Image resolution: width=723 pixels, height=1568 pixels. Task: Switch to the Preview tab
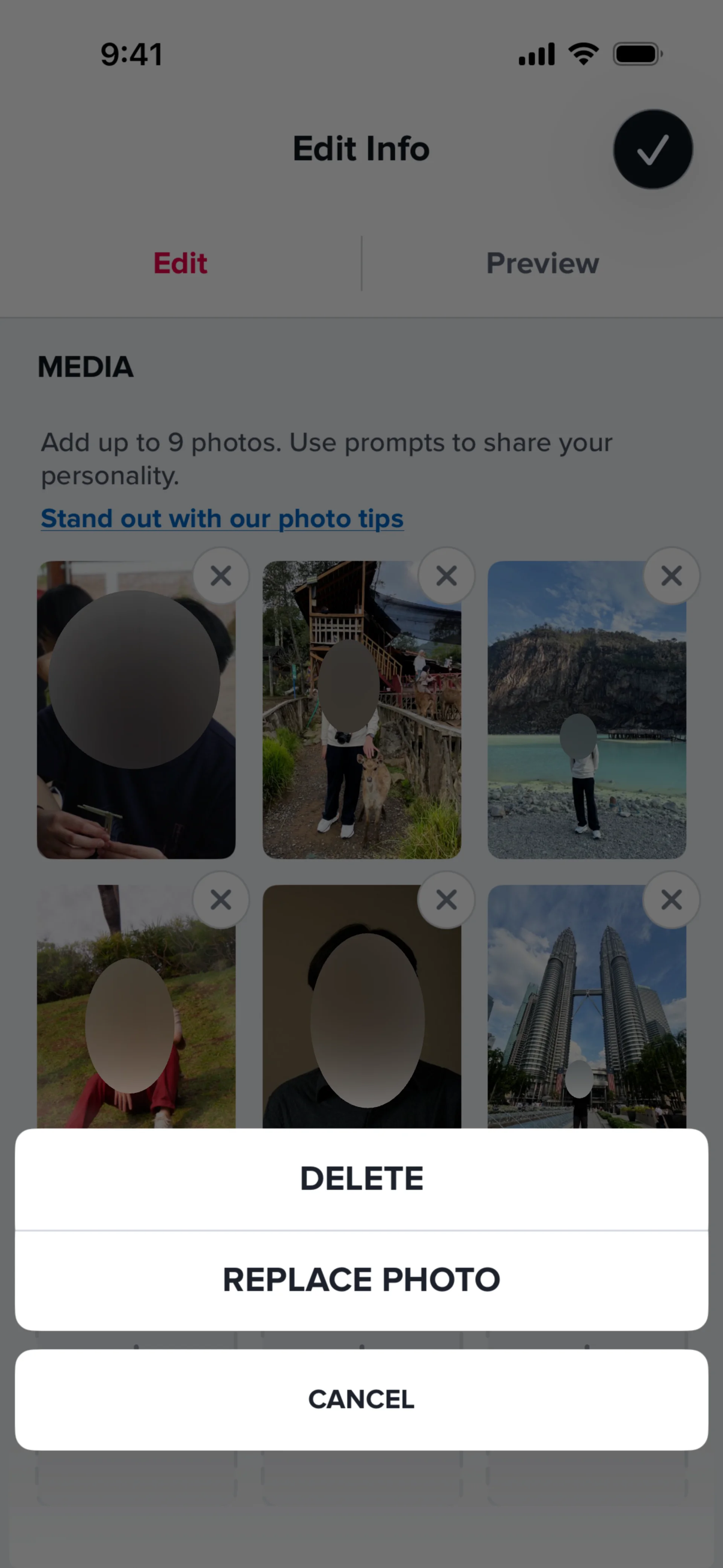click(542, 264)
